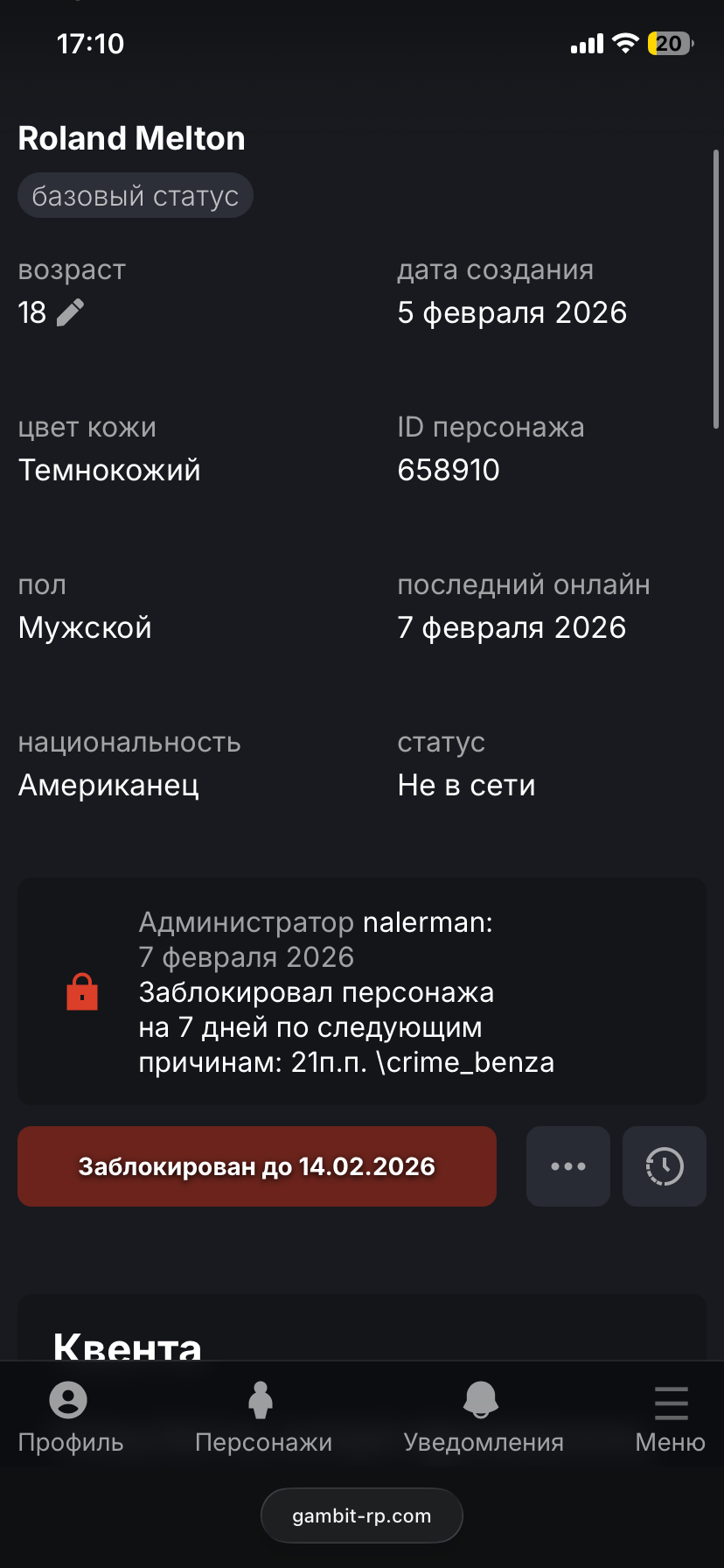The height and width of the screenshot is (1568, 724).
Task: Open the Меню tab
Action: tap(671, 1417)
